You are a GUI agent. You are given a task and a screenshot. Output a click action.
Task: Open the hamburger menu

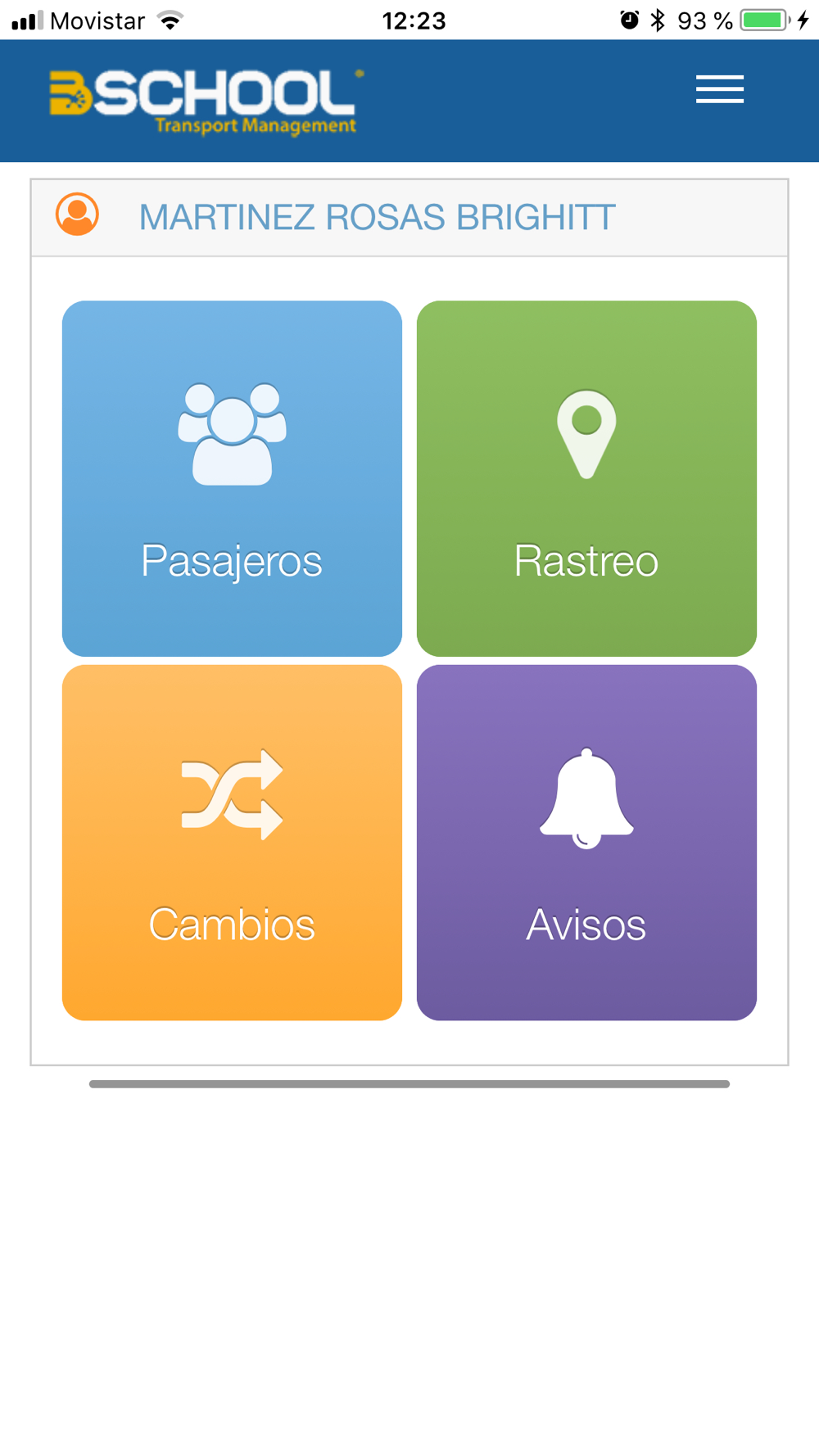click(720, 89)
